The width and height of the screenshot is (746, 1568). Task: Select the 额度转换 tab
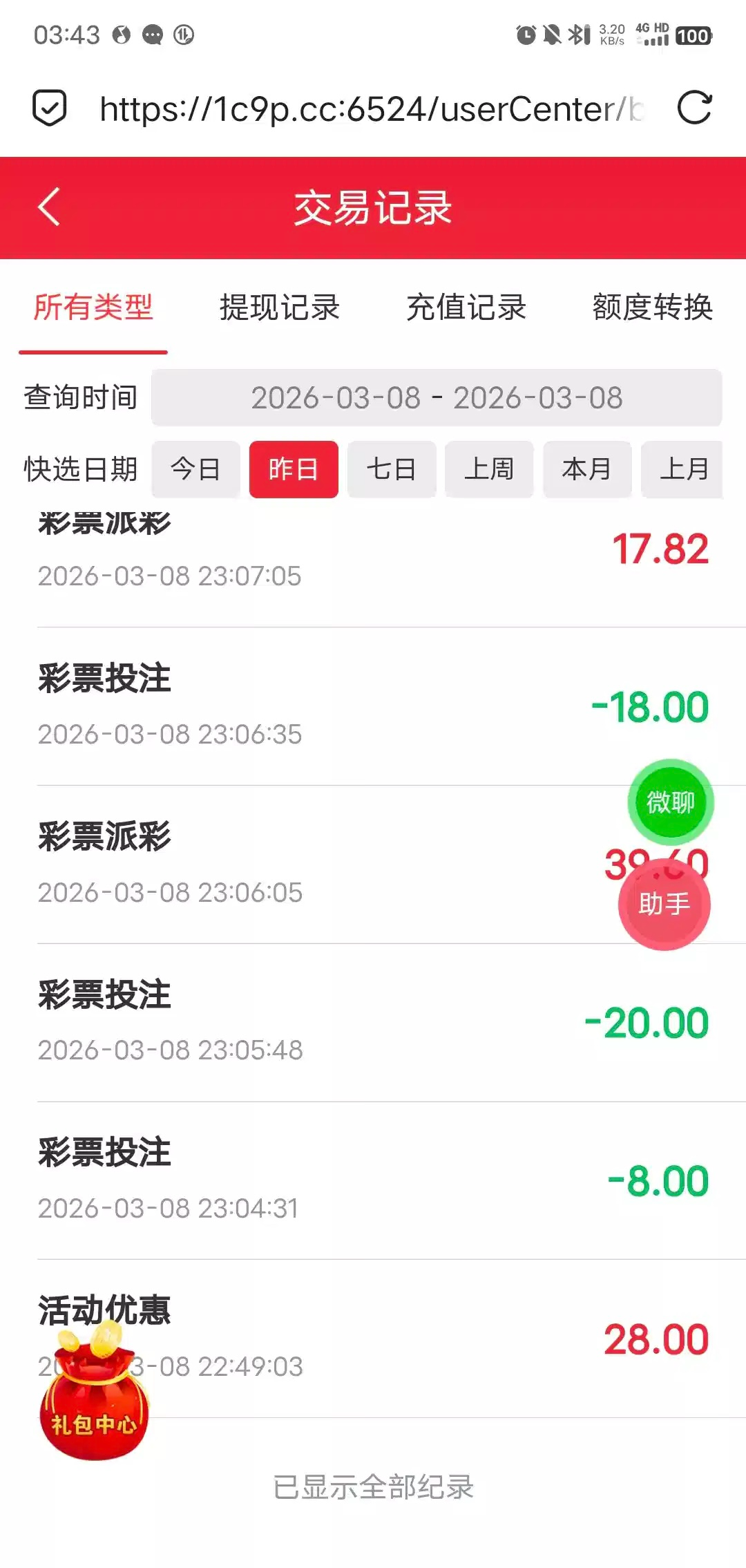pyautogui.click(x=652, y=308)
